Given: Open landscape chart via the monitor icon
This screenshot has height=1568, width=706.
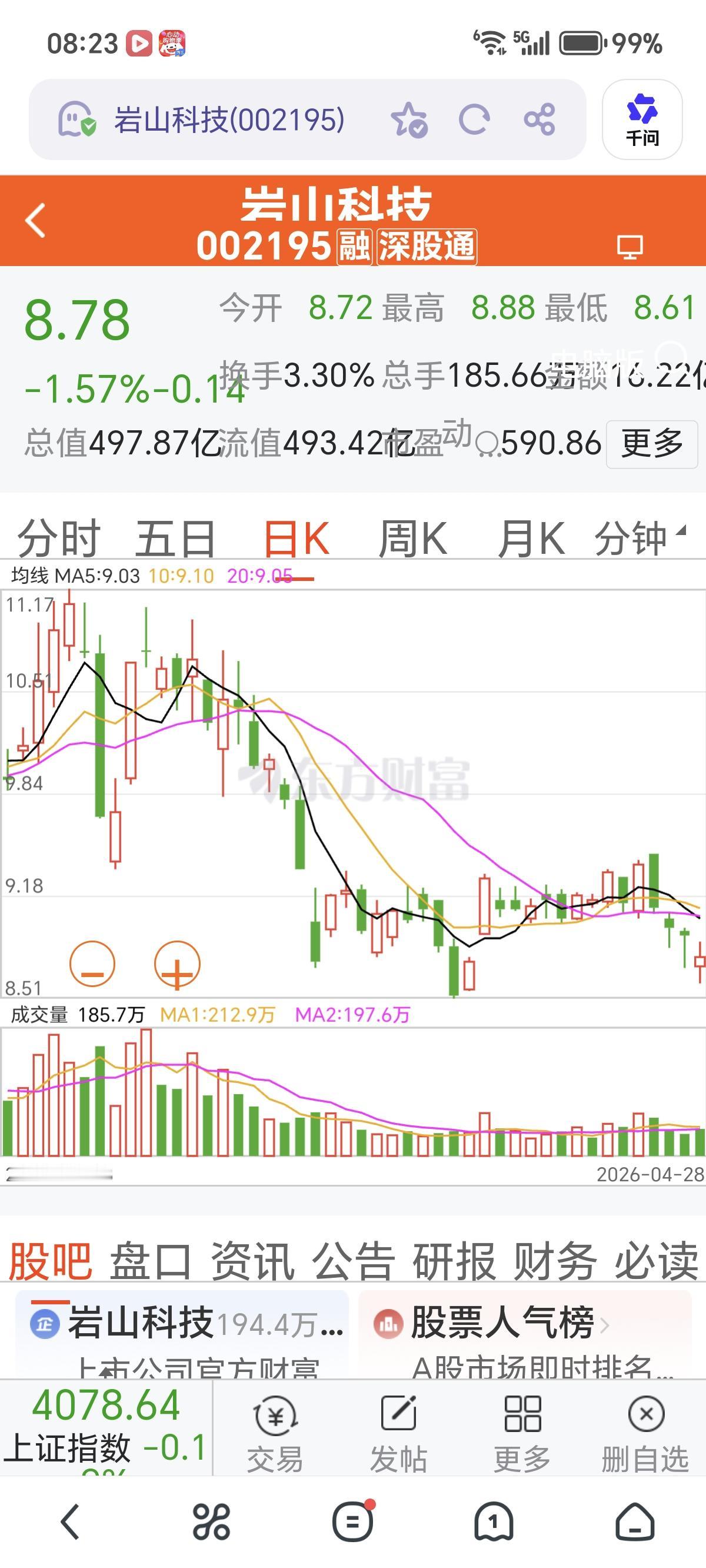Looking at the screenshot, I should coord(630,247).
